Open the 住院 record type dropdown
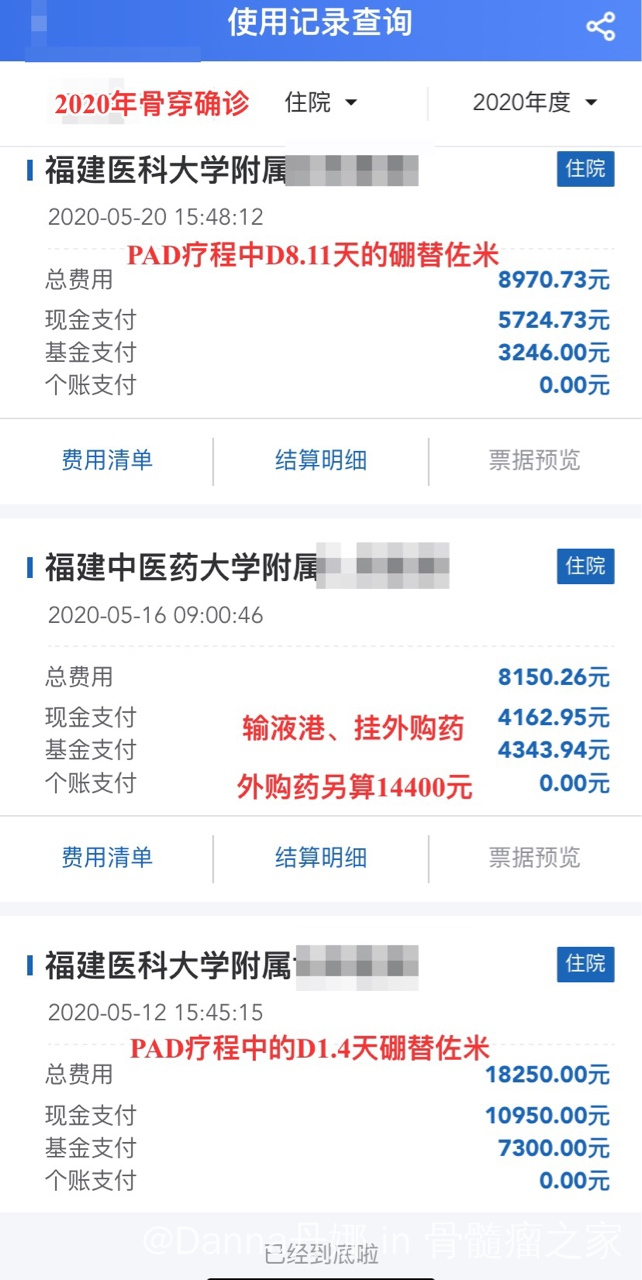The image size is (642, 1280). [321, 102]
